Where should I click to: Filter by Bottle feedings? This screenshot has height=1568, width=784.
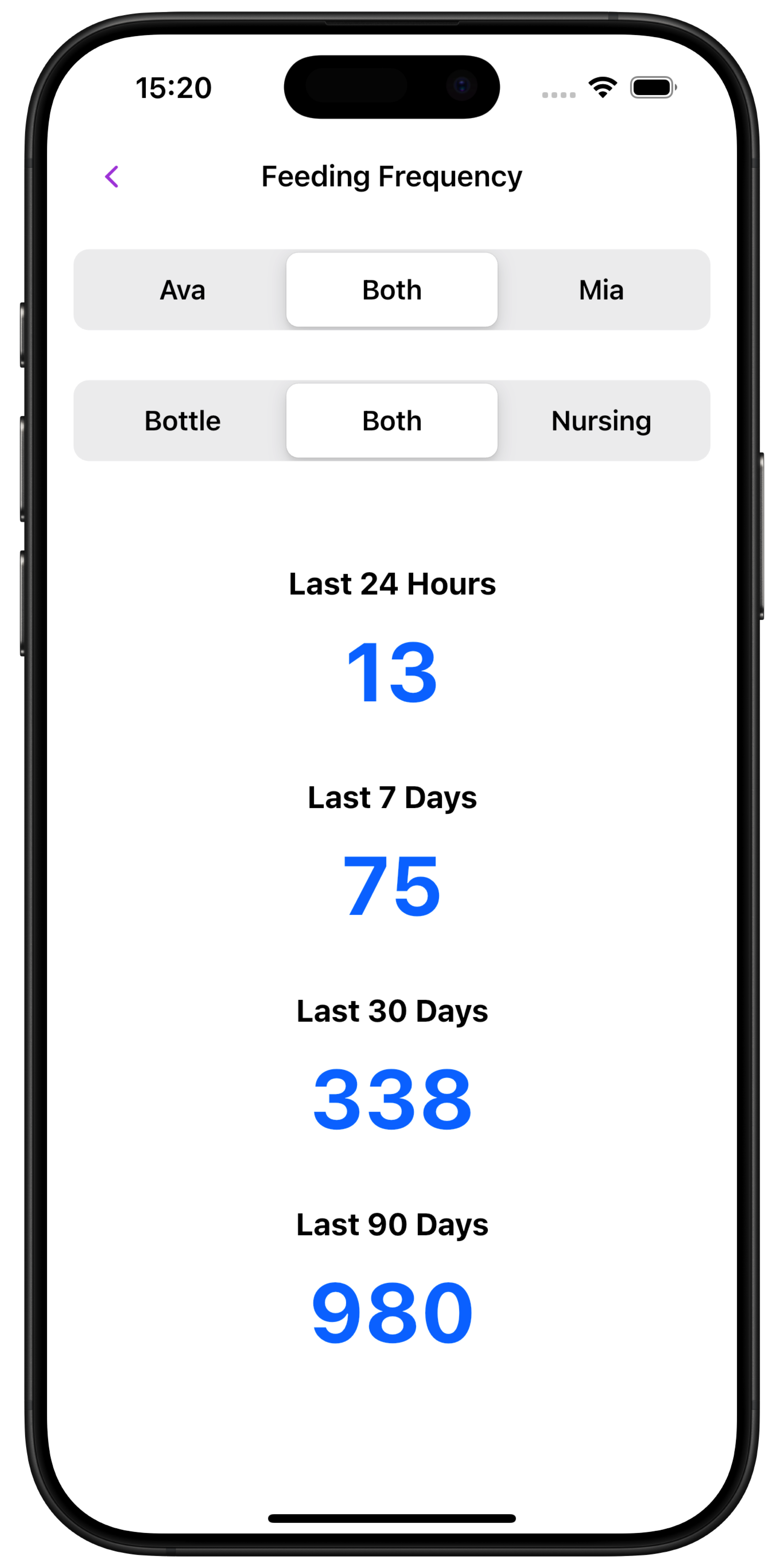coord(182,420)
